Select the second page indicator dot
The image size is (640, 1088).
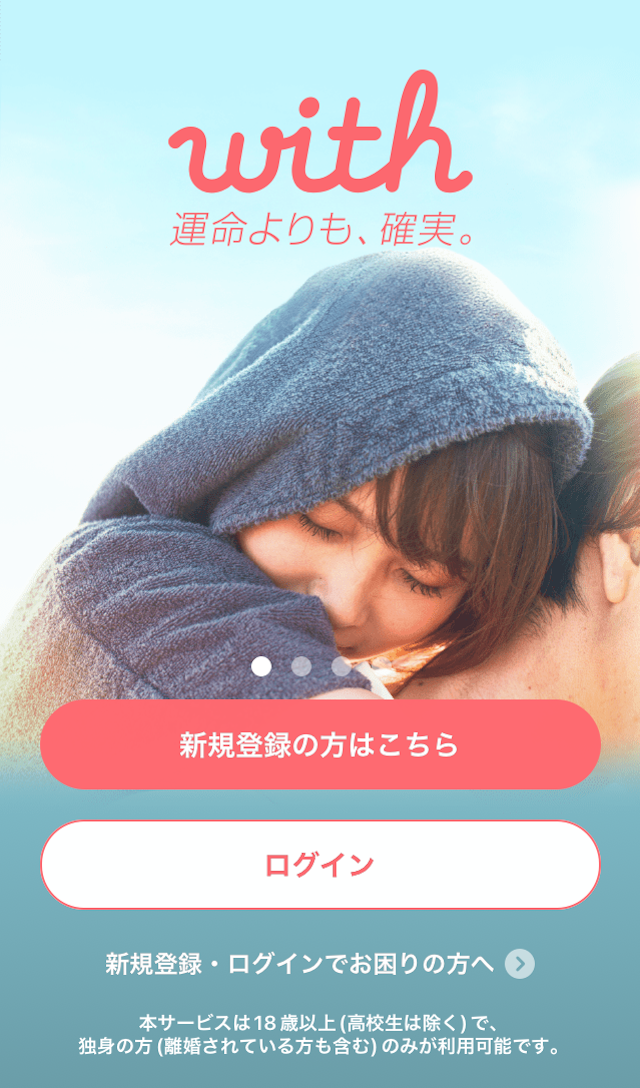point(301,666)
